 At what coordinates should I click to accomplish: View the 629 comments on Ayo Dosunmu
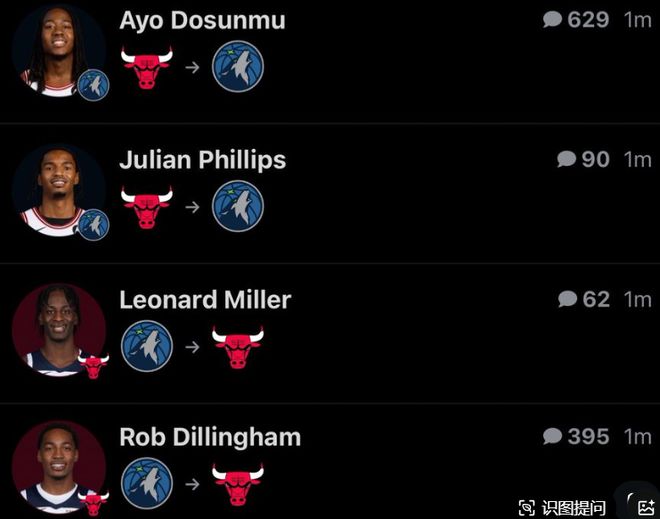click(x=576, y=20)
